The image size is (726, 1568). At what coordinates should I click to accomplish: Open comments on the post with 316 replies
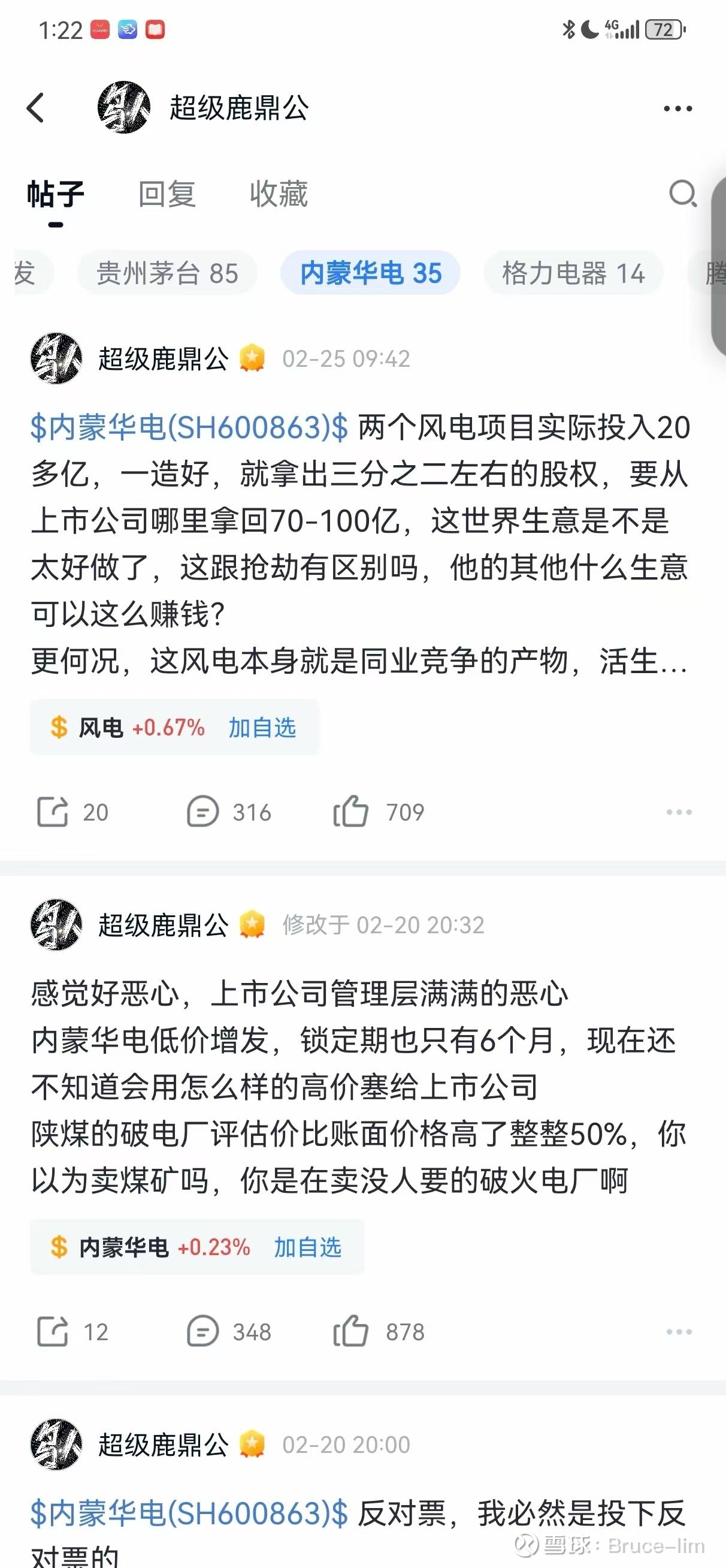pos(229,812)
